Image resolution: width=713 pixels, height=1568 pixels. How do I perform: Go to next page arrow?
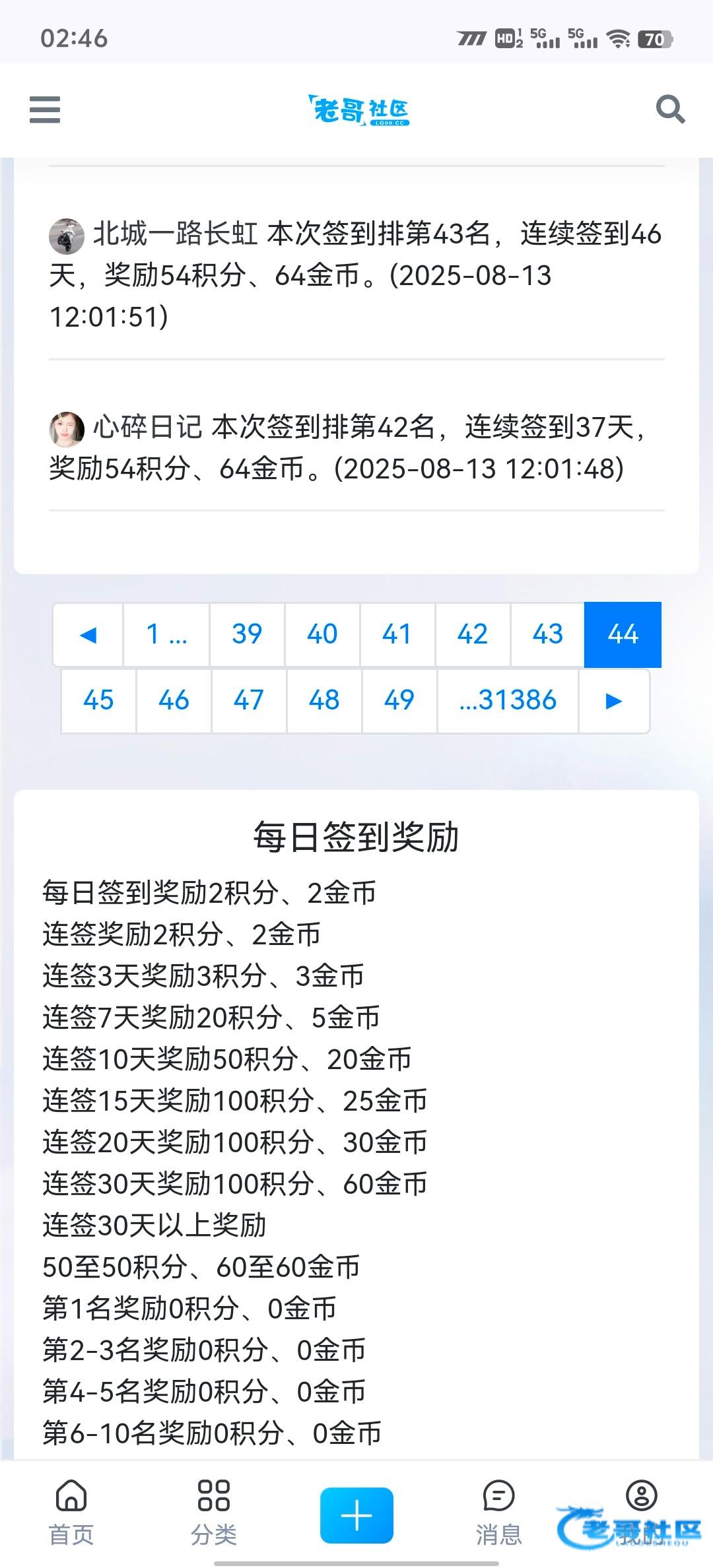click(x=614, y=700)
